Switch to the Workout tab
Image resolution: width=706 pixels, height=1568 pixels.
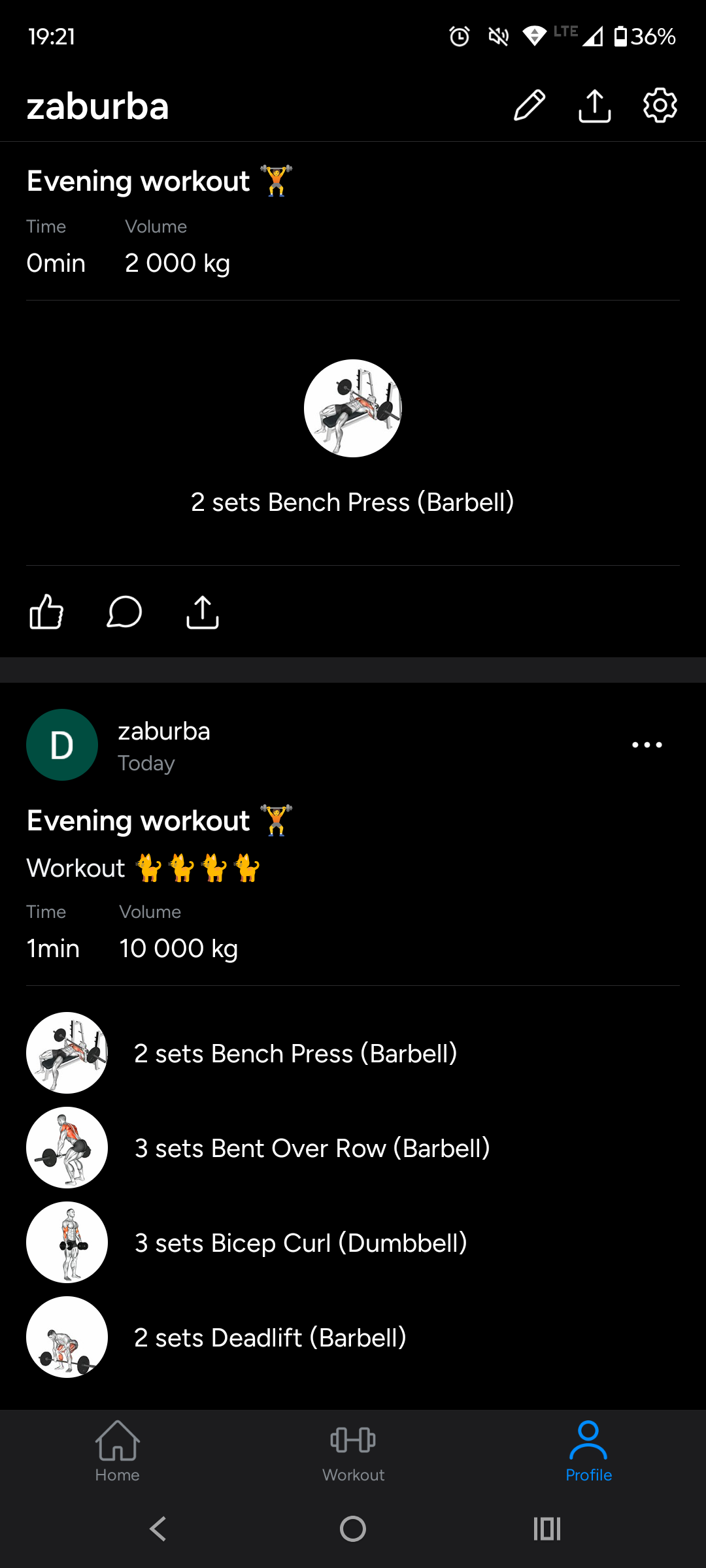click(353, 1450)
